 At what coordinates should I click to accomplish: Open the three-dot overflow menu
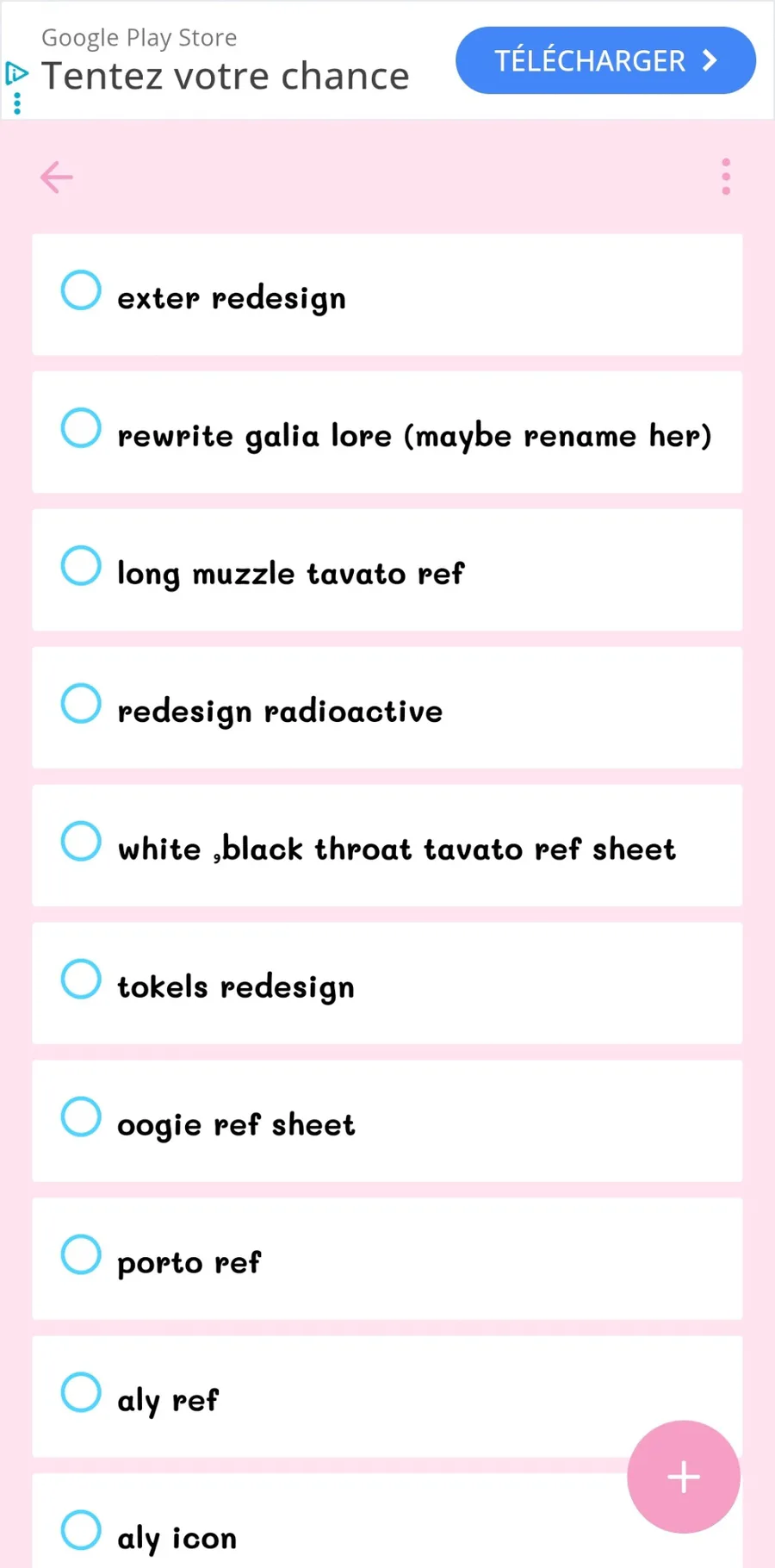(726, 177)
